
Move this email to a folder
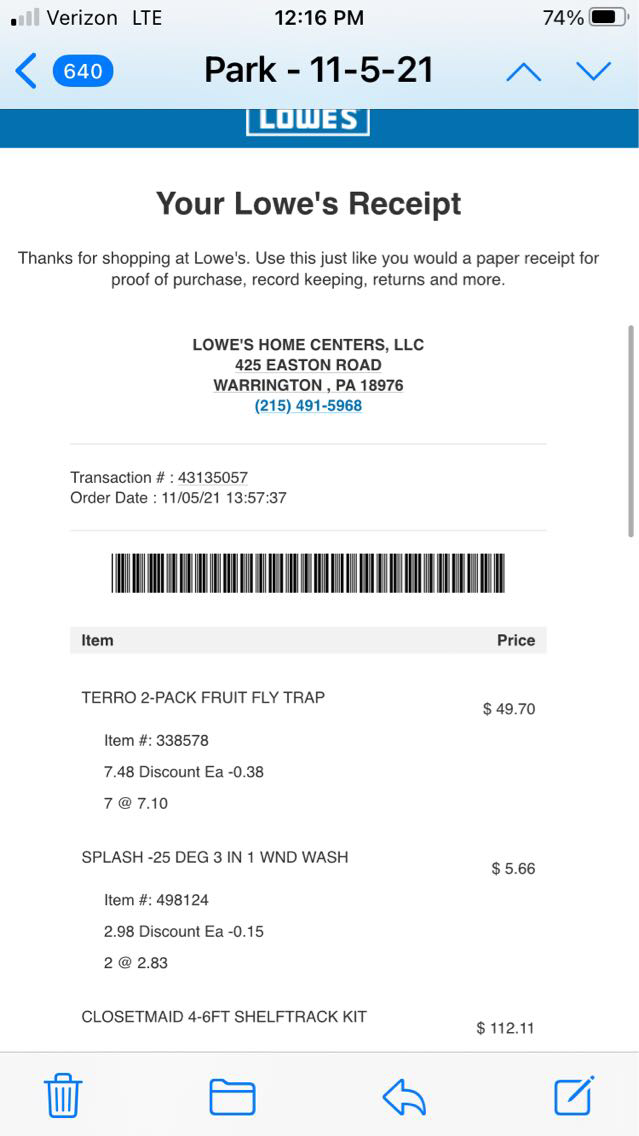pyautogui.click(x=232, y=1096)
